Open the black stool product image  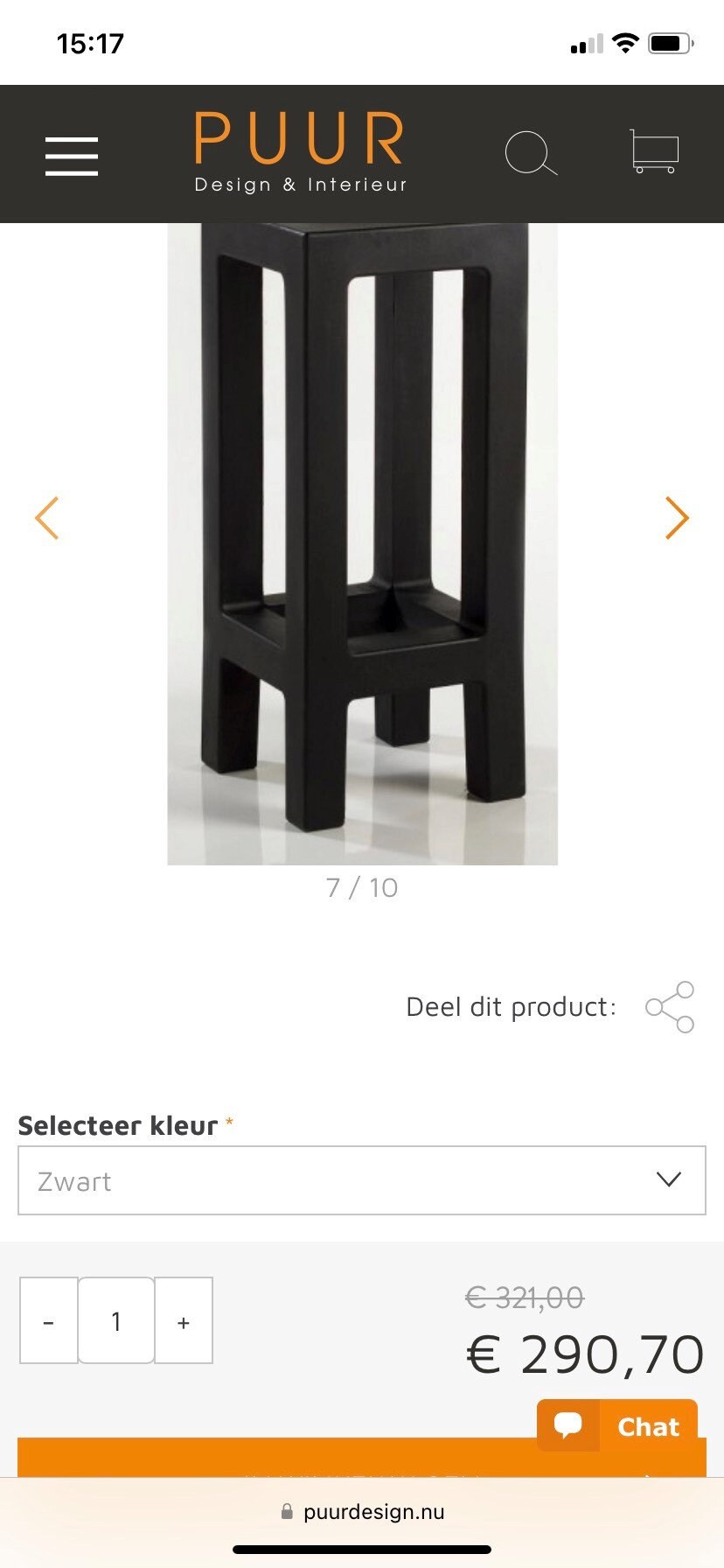point(362,542)
